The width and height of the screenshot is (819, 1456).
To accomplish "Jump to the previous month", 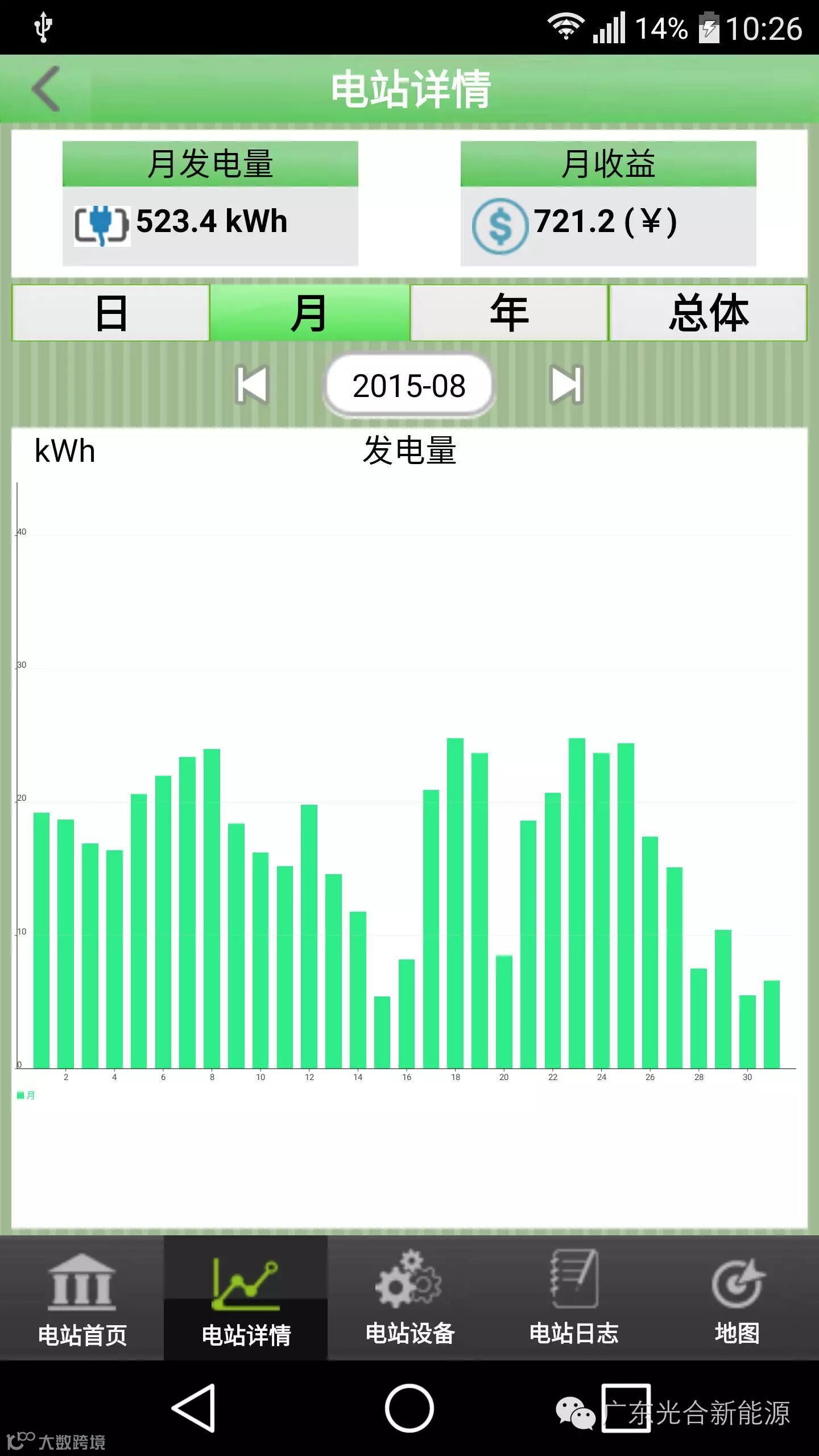I will point(252,385).
